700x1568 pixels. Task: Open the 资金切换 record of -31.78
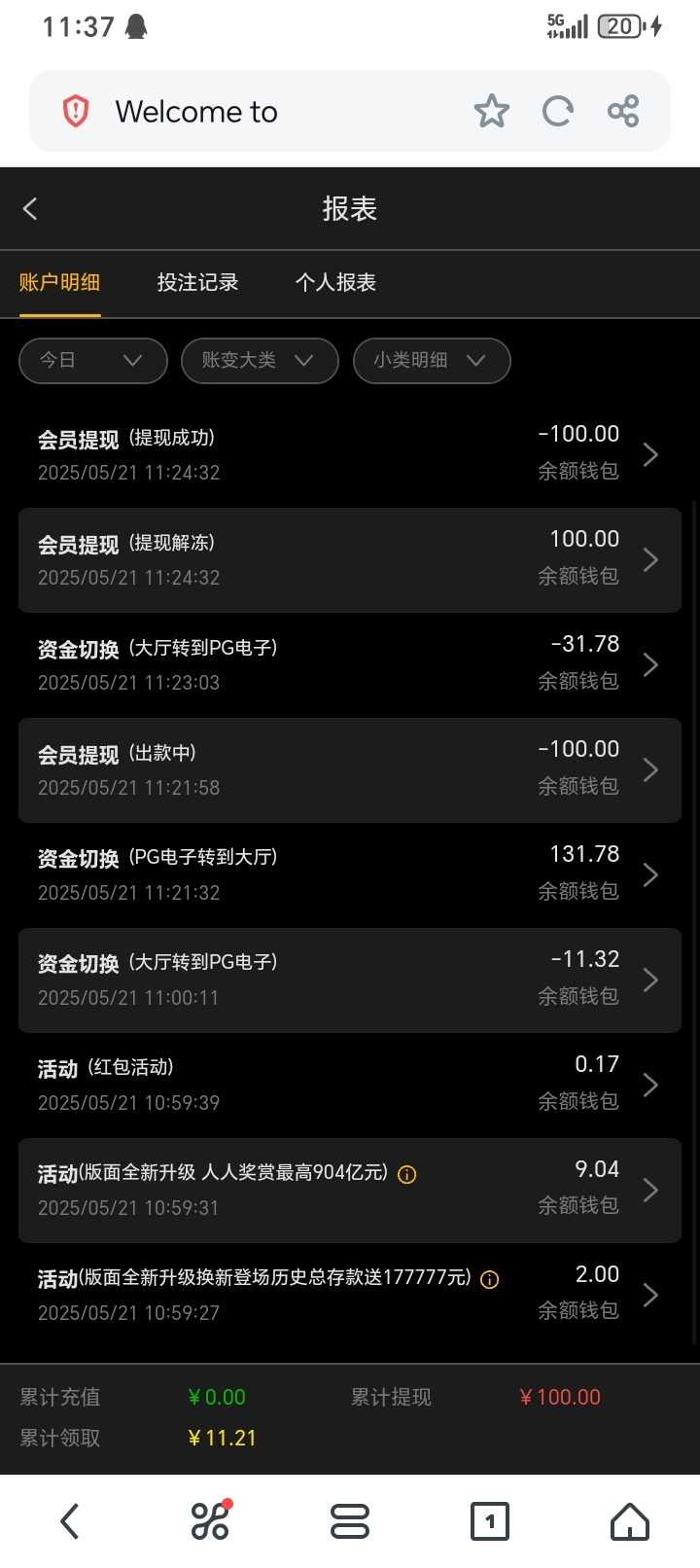click(349, 664)
